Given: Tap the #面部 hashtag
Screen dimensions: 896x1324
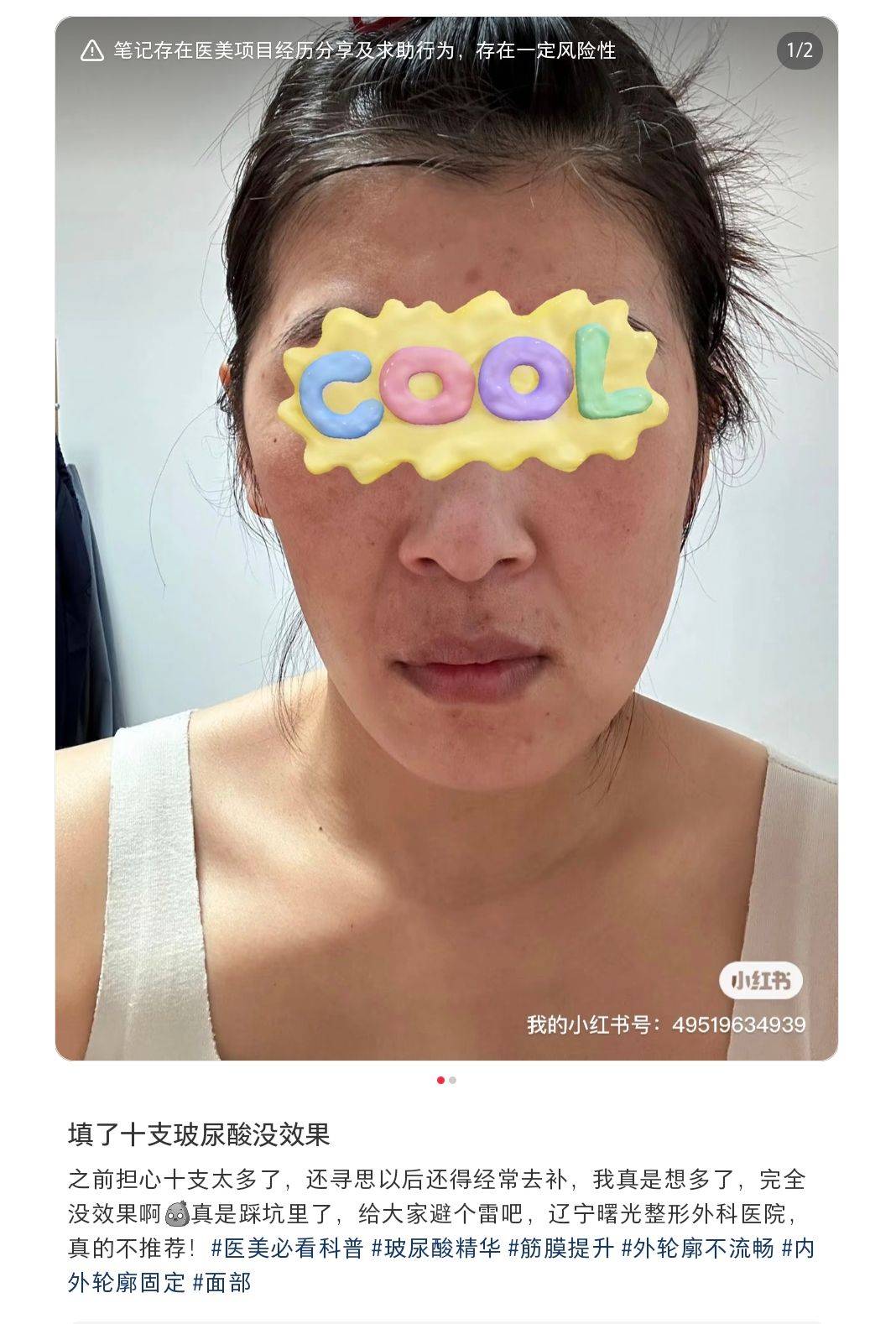Looking at the screenshot, I should [x=221, y=1282].
